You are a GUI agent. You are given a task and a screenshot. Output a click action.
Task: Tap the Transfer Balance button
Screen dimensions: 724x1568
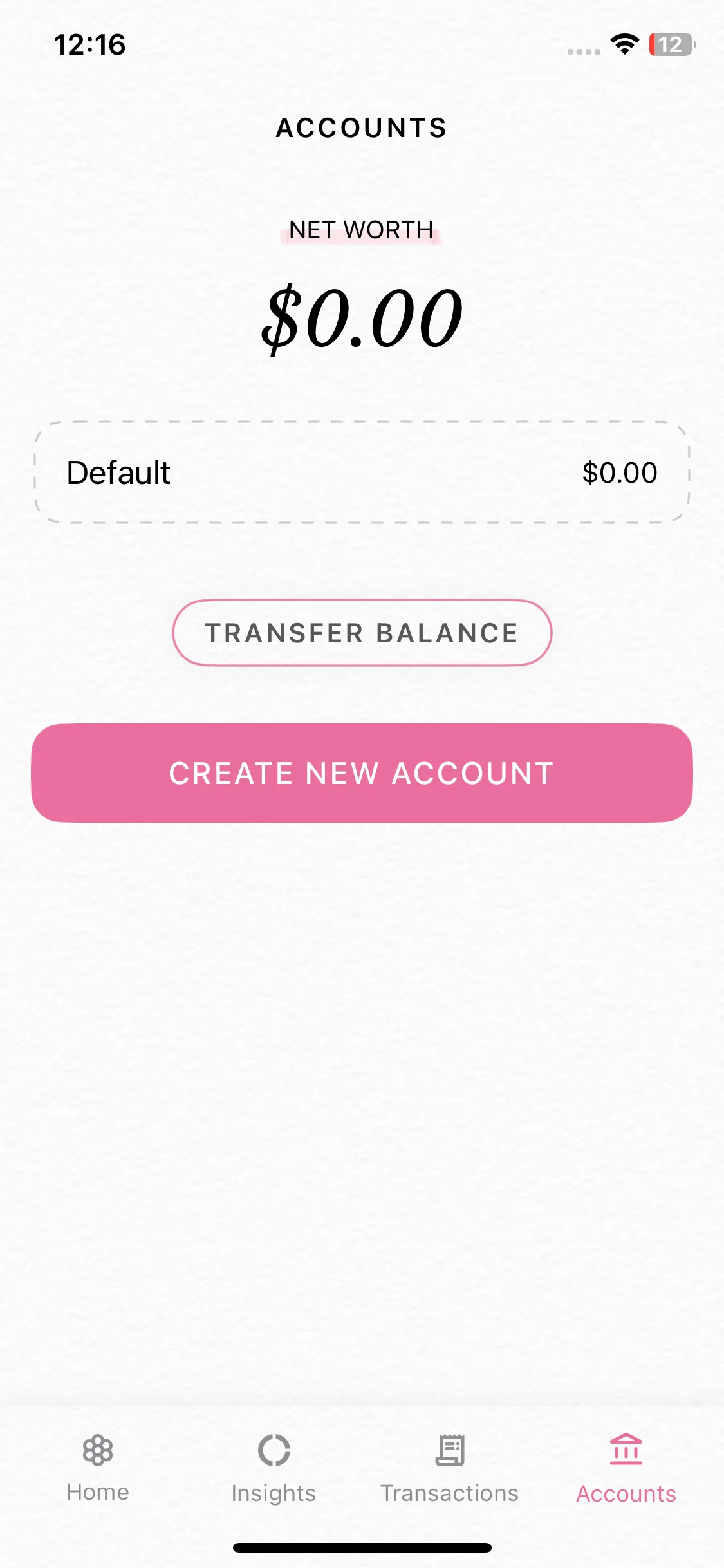(362, 633)
